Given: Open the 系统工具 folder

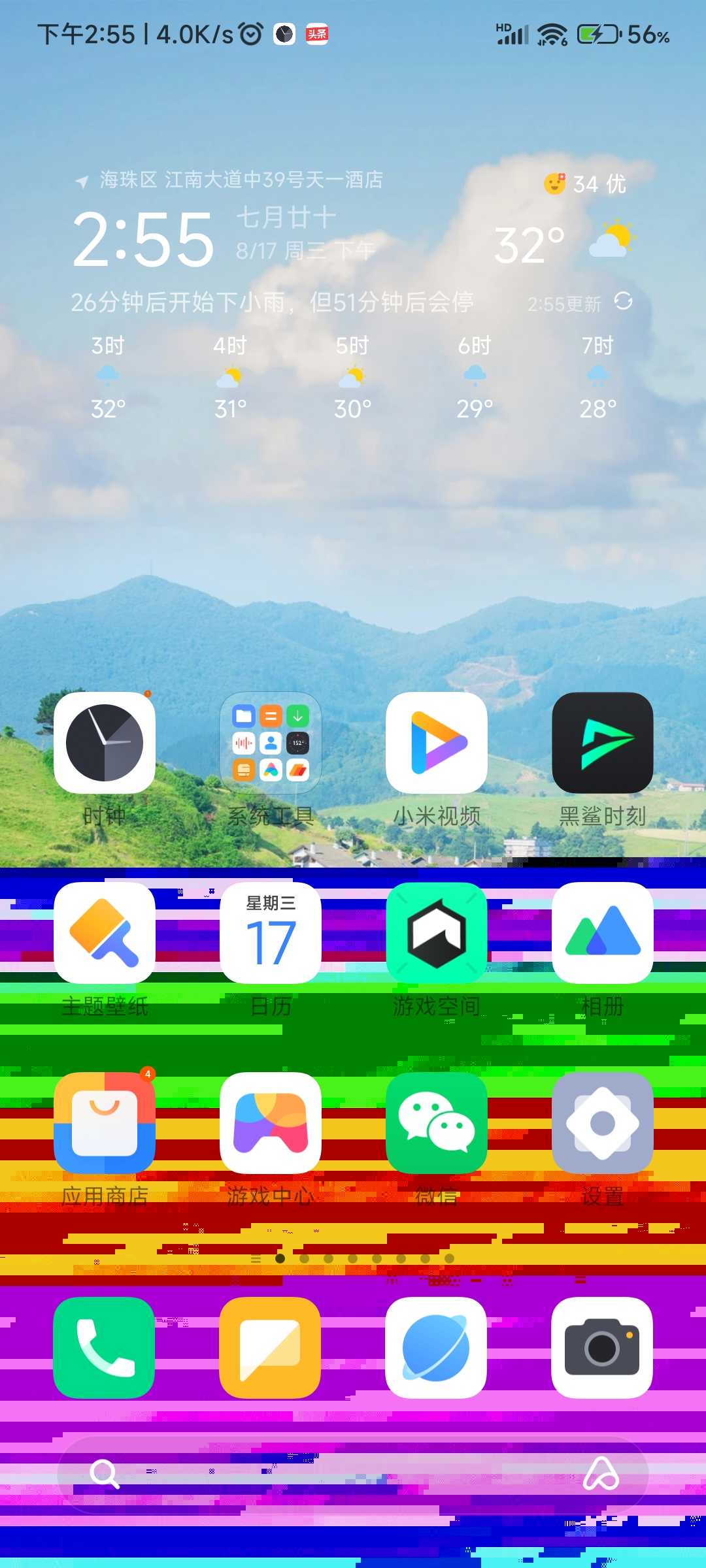Looking at the screenshot, I should pyautogui.click(x=271, y=743).
